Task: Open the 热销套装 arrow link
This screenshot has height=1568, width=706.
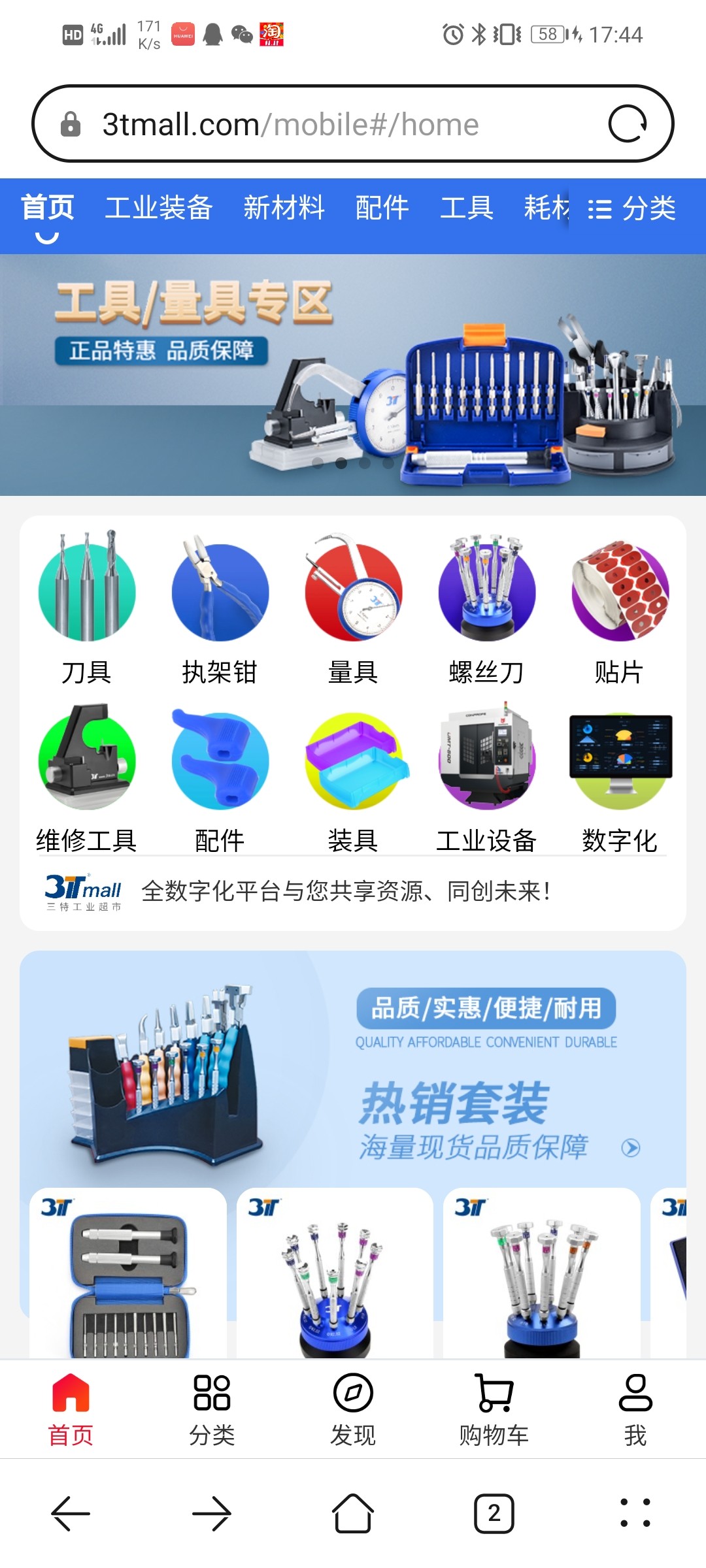Action: click(631, 1148)
